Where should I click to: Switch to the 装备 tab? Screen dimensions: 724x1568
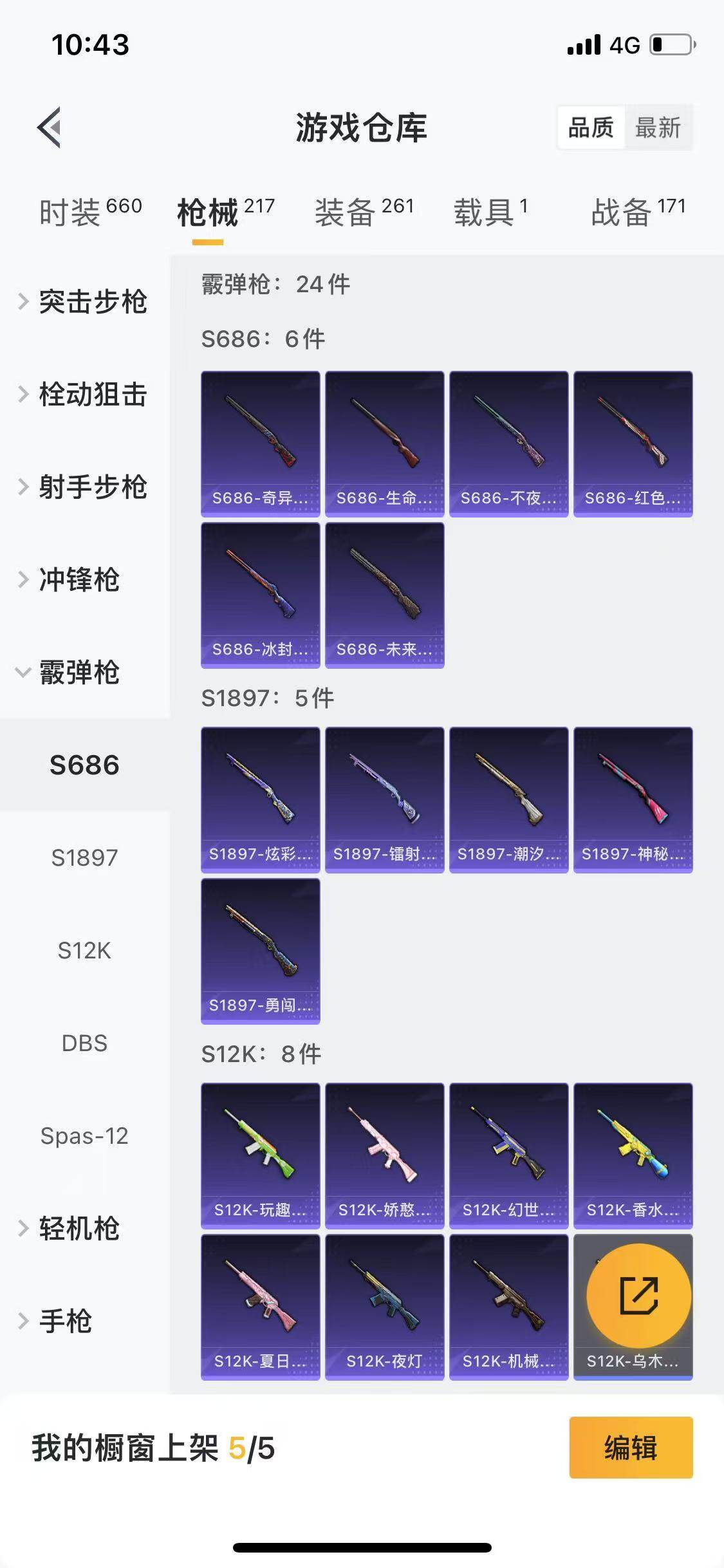click(x=364, y=211)
